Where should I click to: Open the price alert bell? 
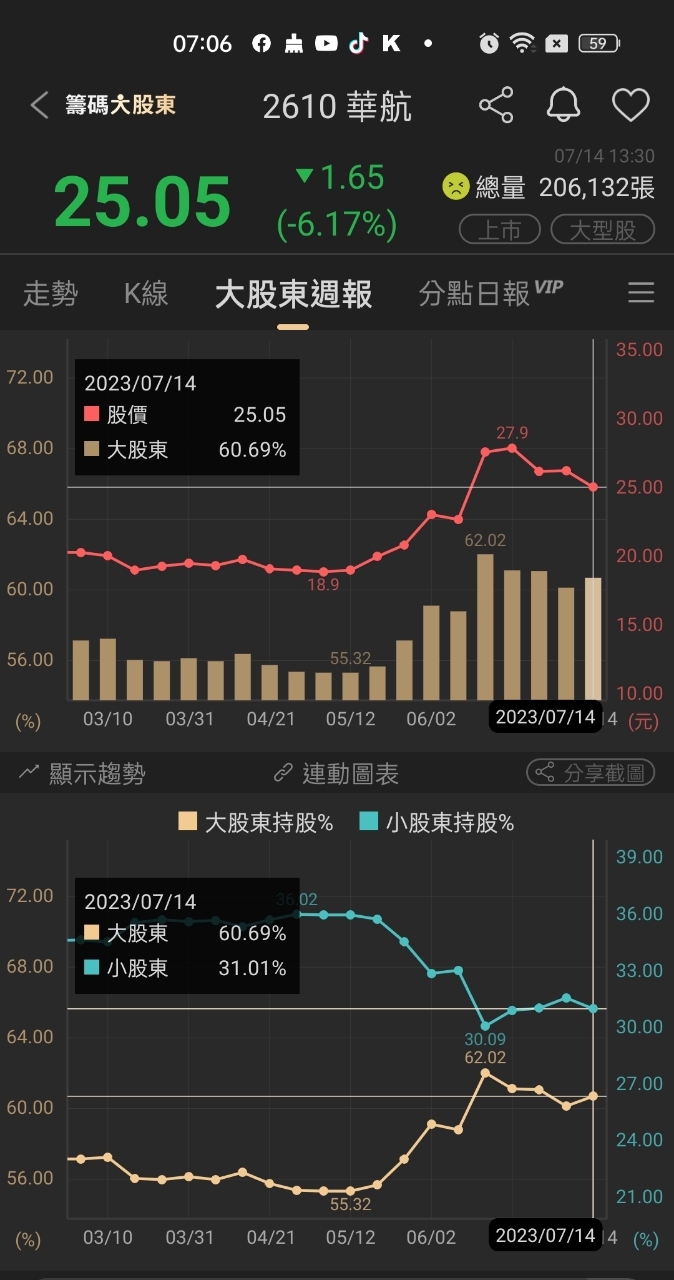563,105
